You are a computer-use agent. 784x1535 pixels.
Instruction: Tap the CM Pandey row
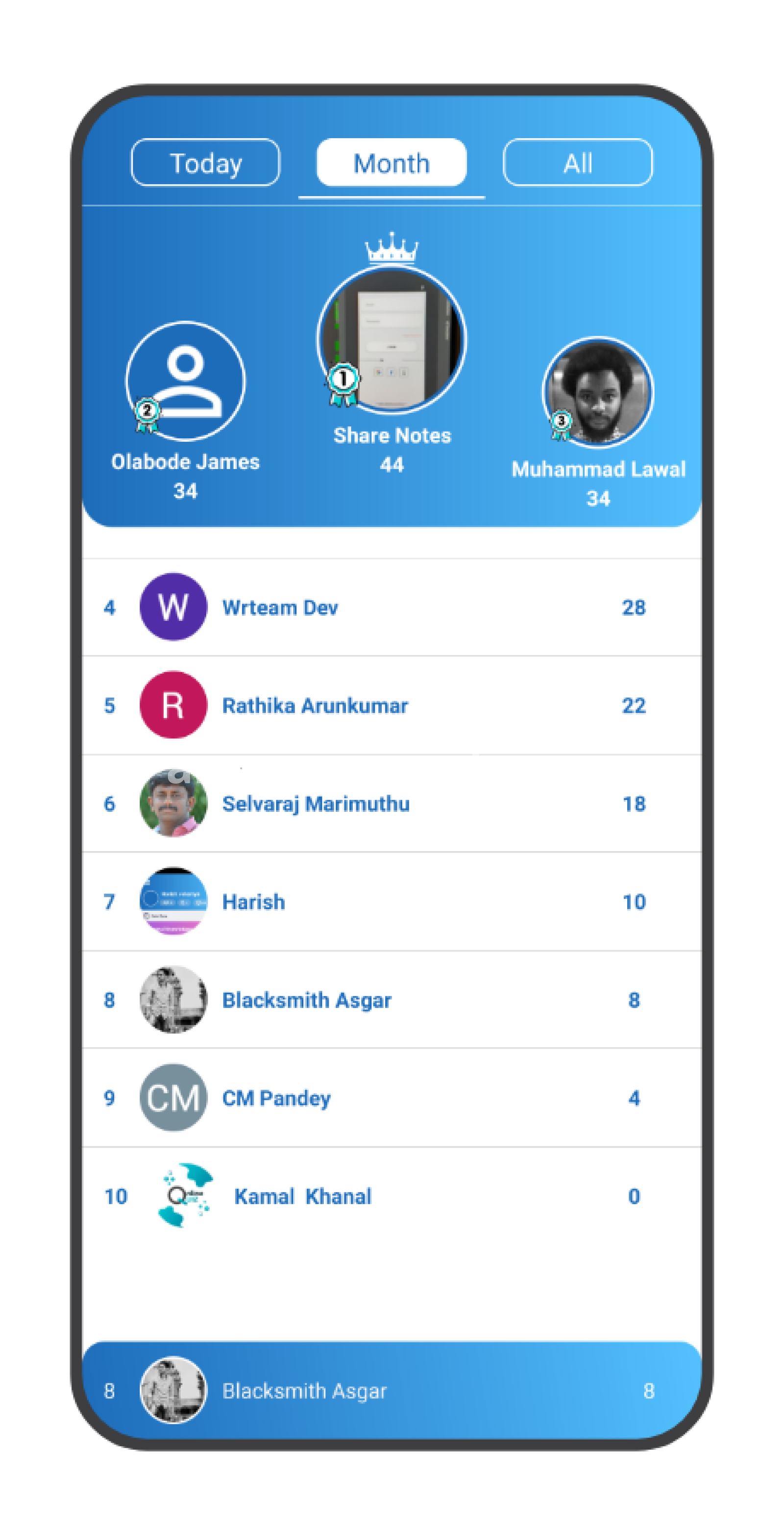[x=392, y=1098]
